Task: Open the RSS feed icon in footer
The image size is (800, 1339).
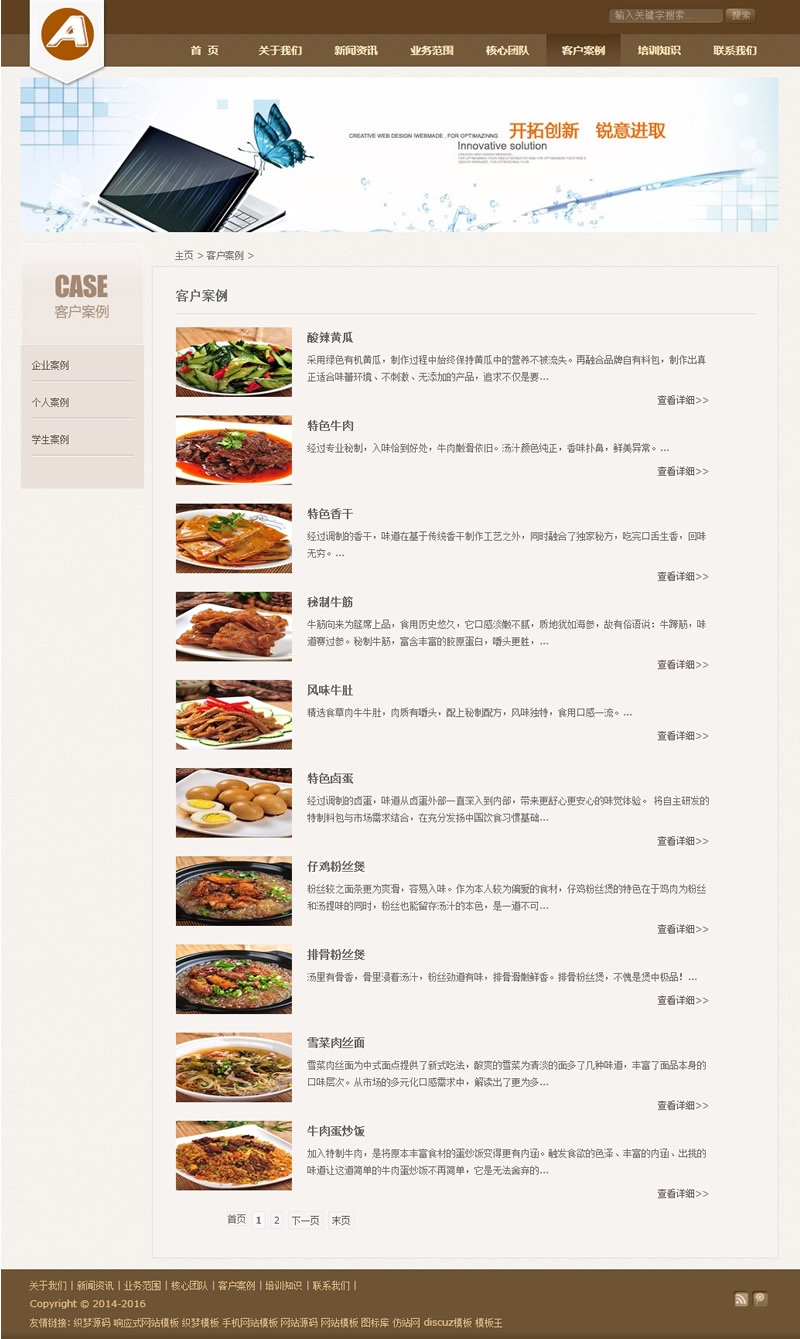Action: (741, 1299)
